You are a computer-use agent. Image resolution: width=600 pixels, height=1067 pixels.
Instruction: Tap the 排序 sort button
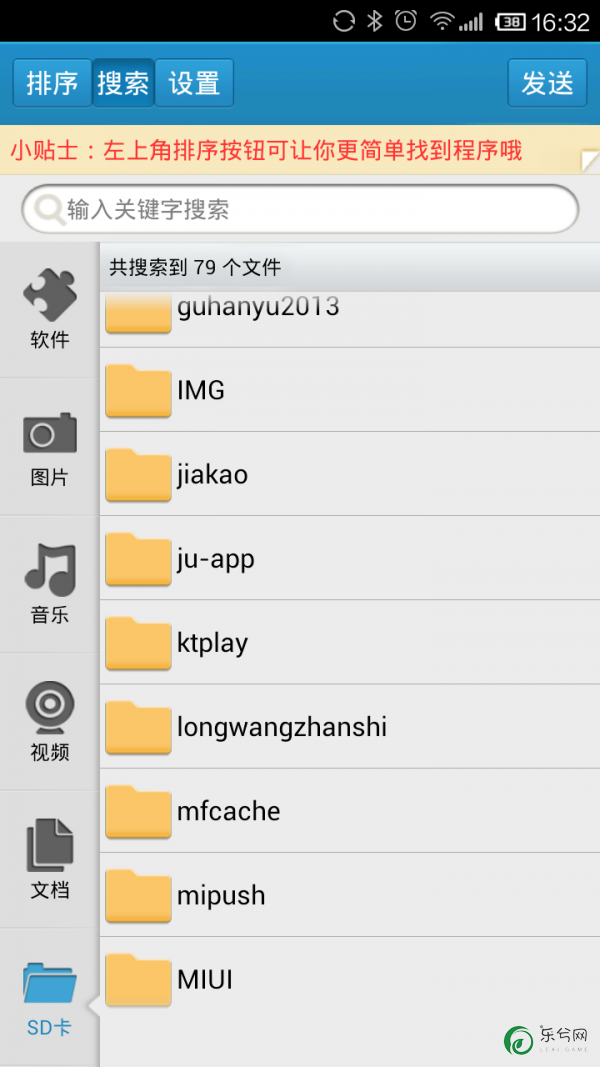(x=52, y=83)
